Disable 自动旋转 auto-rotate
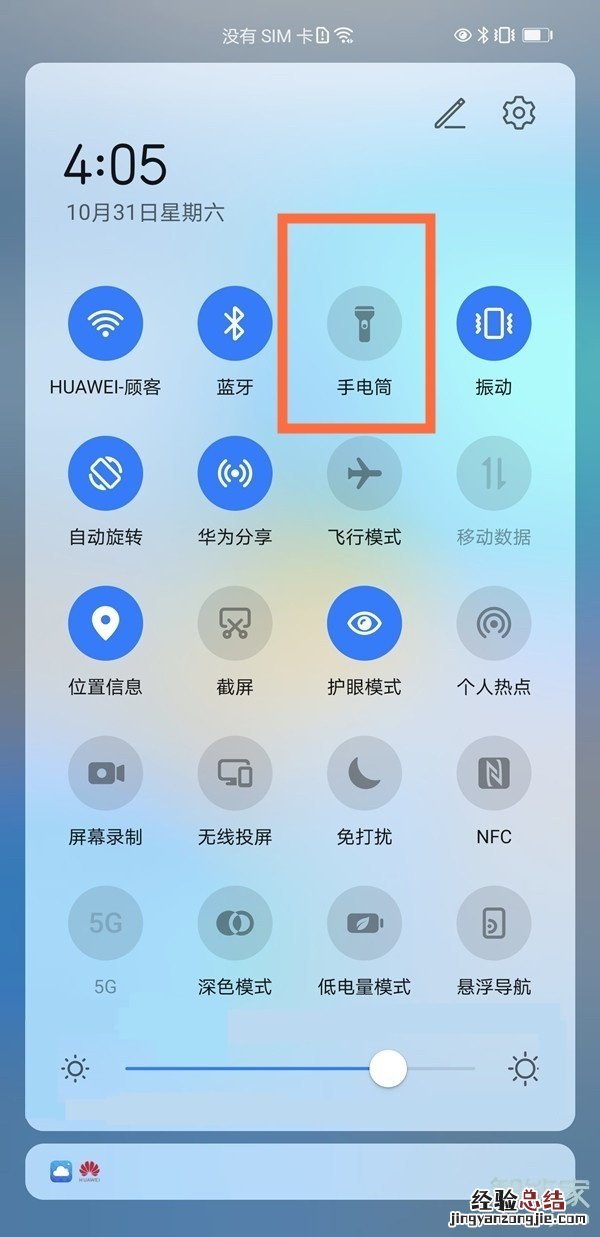 tap(105, 473)
